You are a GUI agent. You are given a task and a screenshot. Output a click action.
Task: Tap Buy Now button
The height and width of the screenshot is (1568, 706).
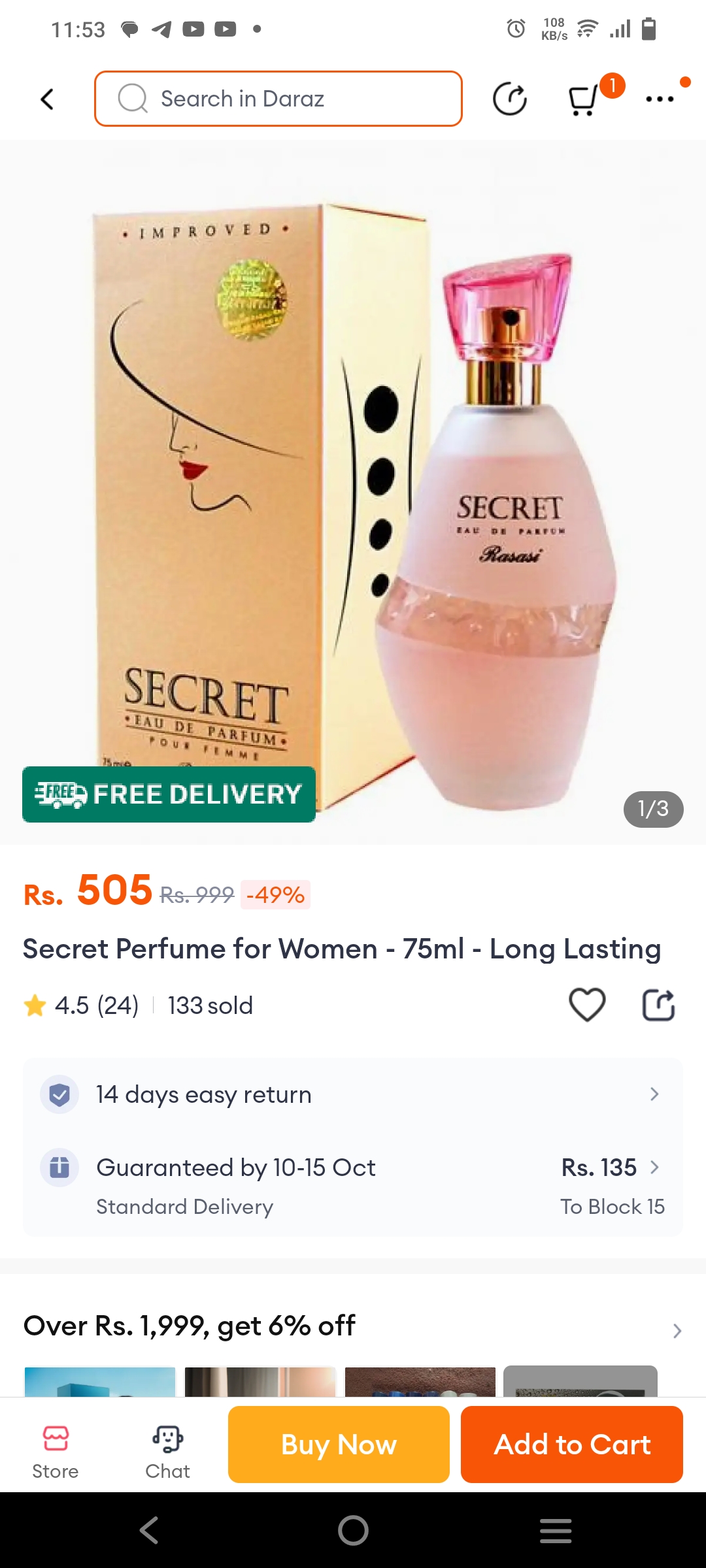(339, 1445)
